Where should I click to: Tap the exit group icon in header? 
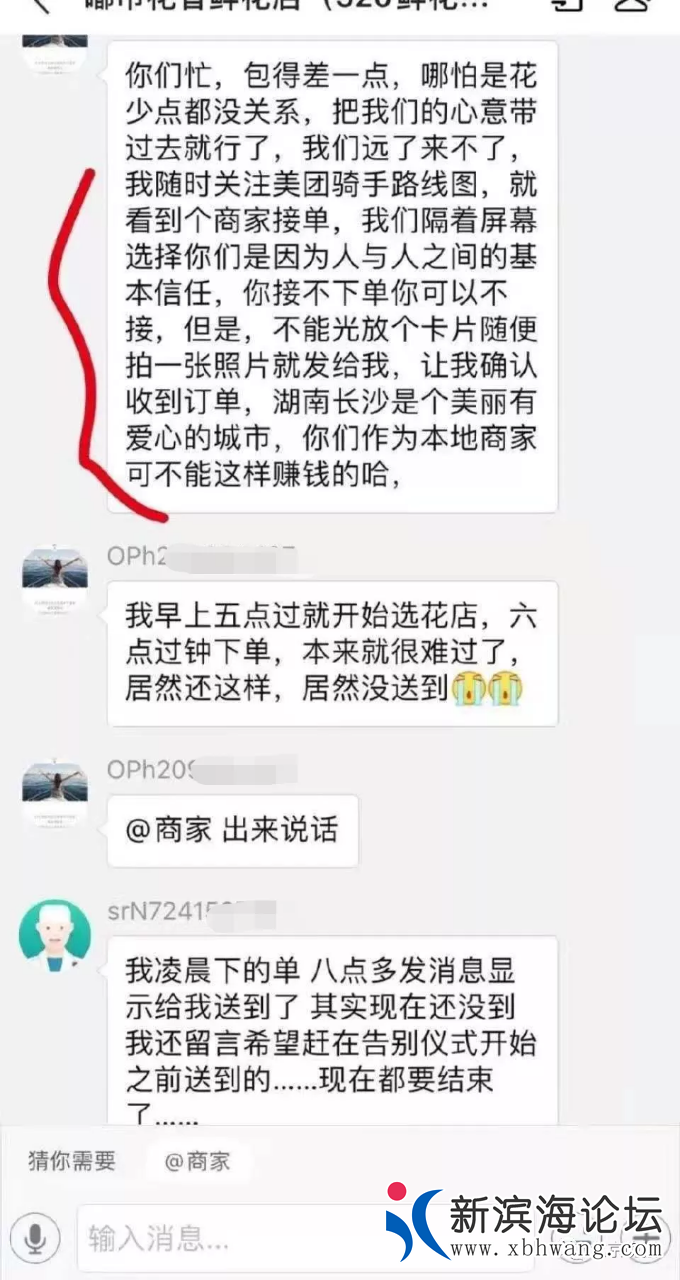[x=568, y=5]
